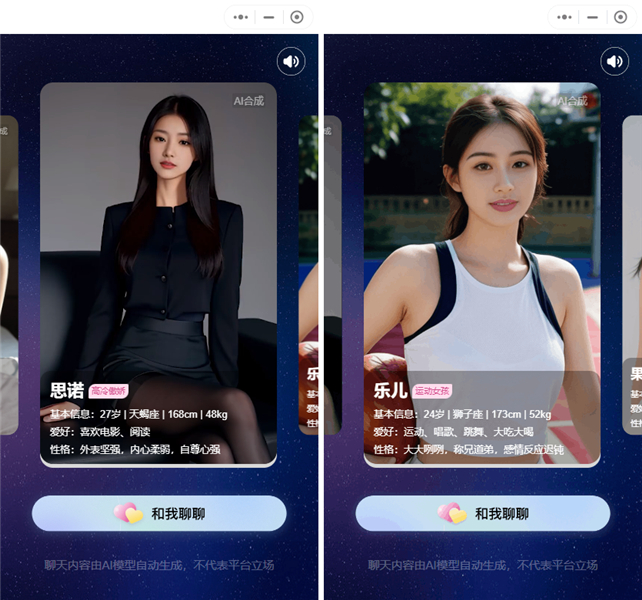The width and height of the screenshot is (642, 600).
Task: Tap 和我聊聊 under 乐儿's card
Action: pos(482,513)
